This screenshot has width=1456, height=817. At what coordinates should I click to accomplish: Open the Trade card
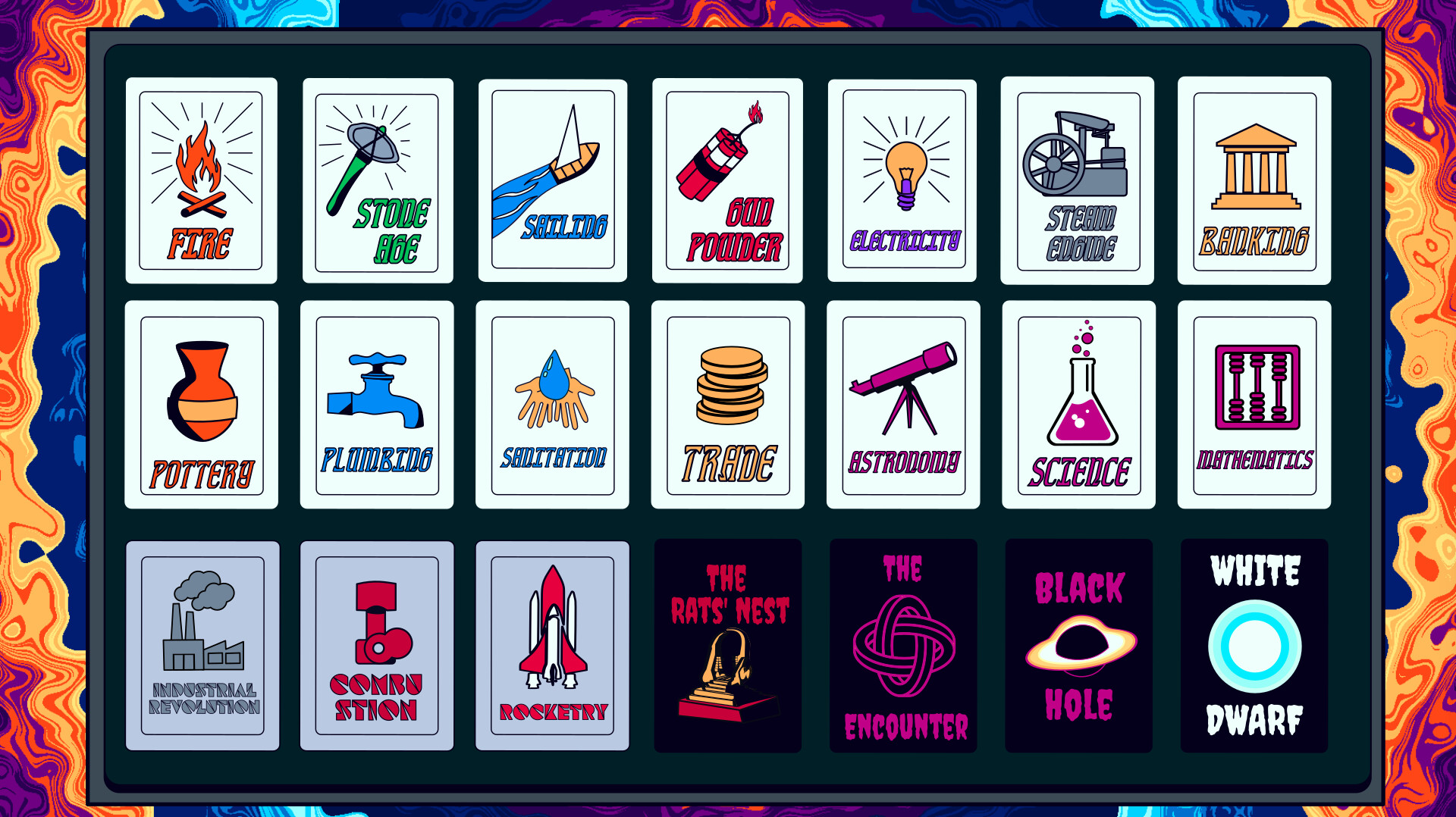[727, 405]
